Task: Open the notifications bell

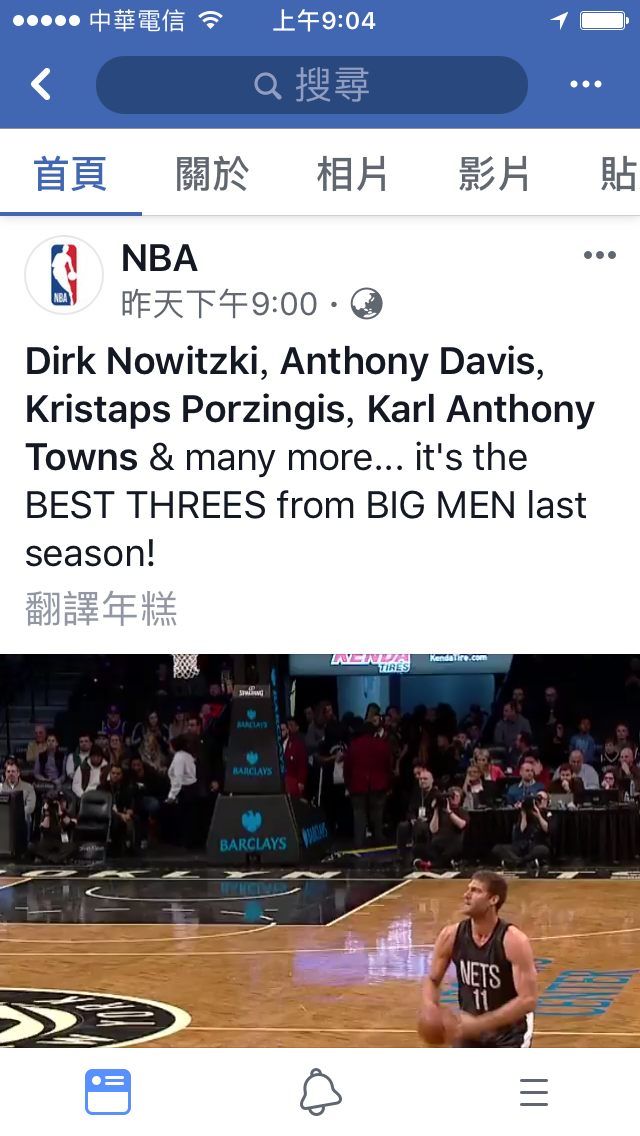Action: pos(321,1091)
